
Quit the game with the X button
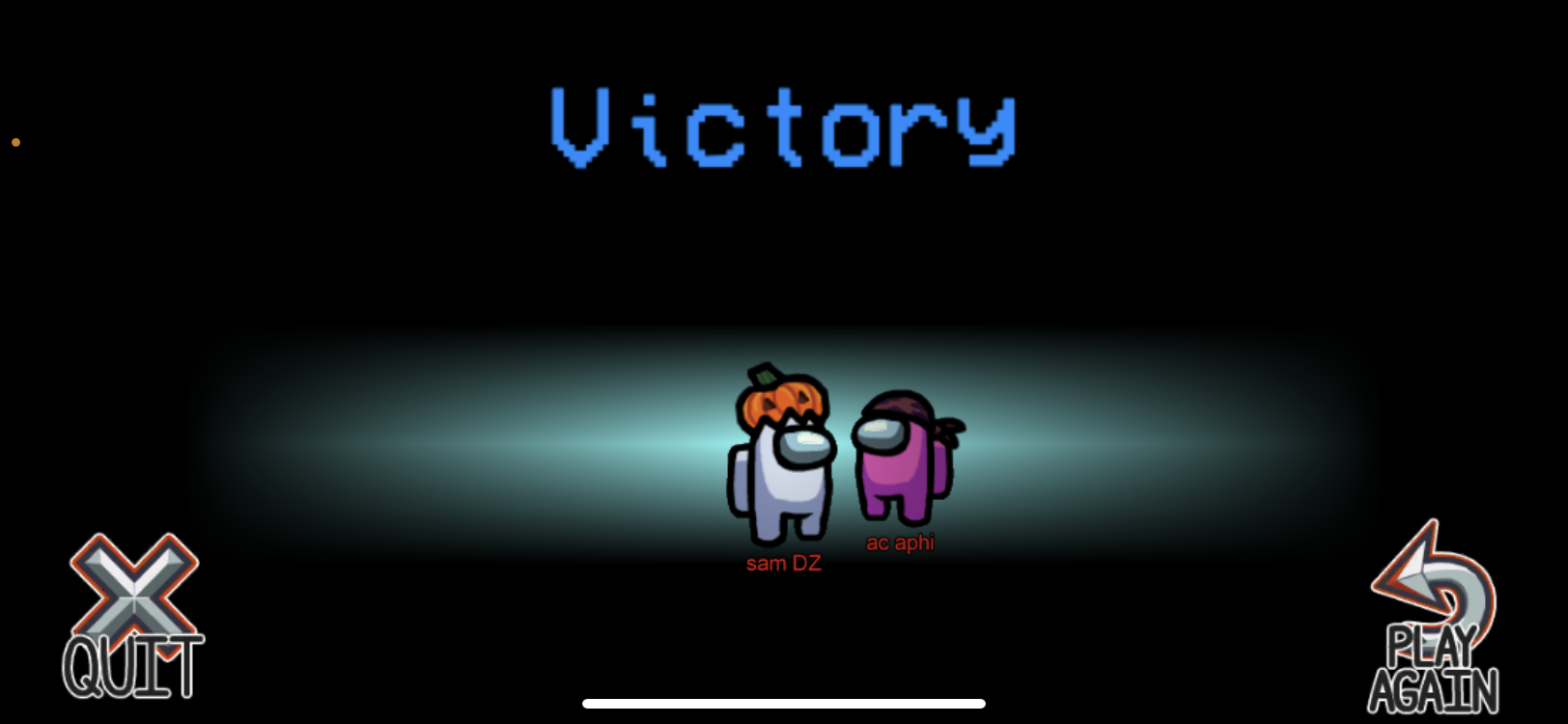click(133, 618)
